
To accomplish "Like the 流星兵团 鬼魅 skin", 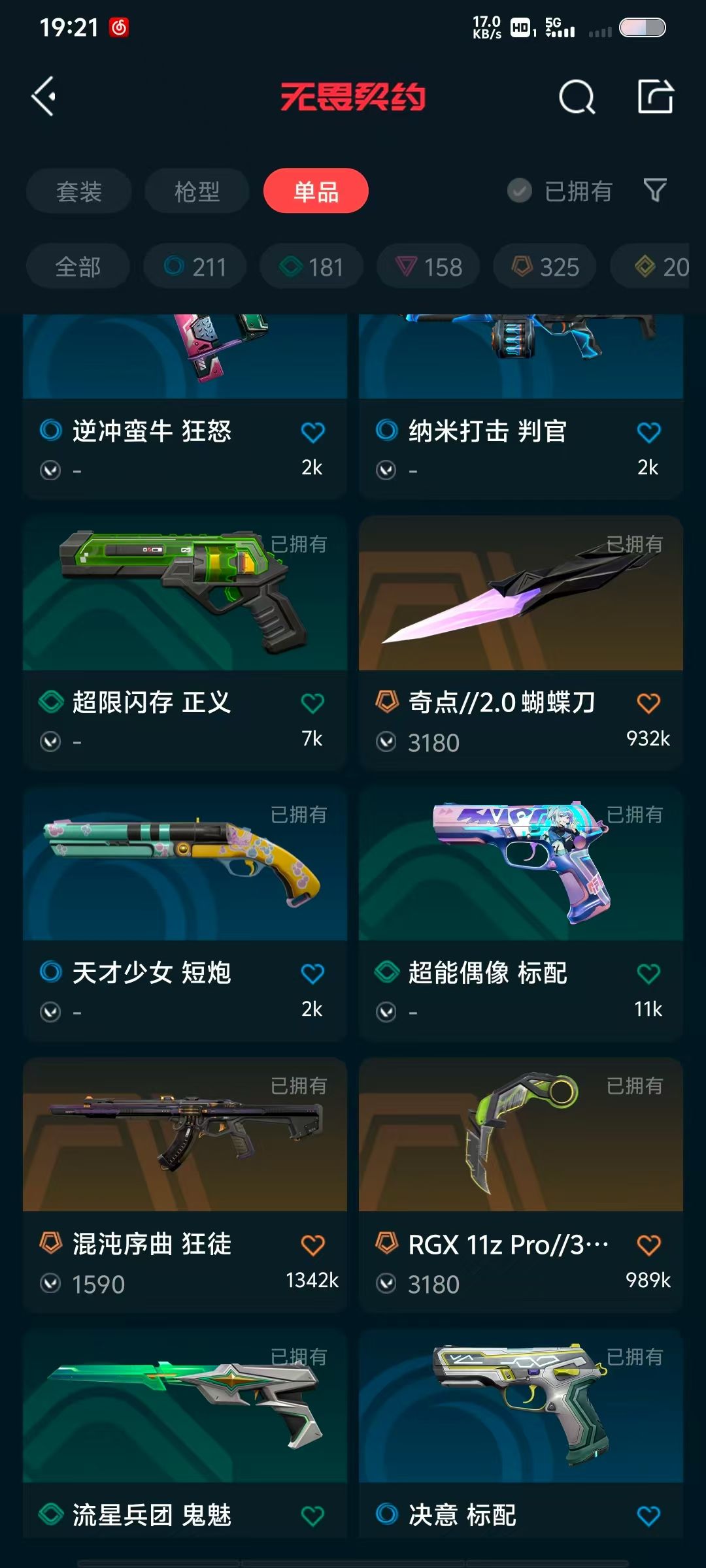I will click(x=312, y=1516).
